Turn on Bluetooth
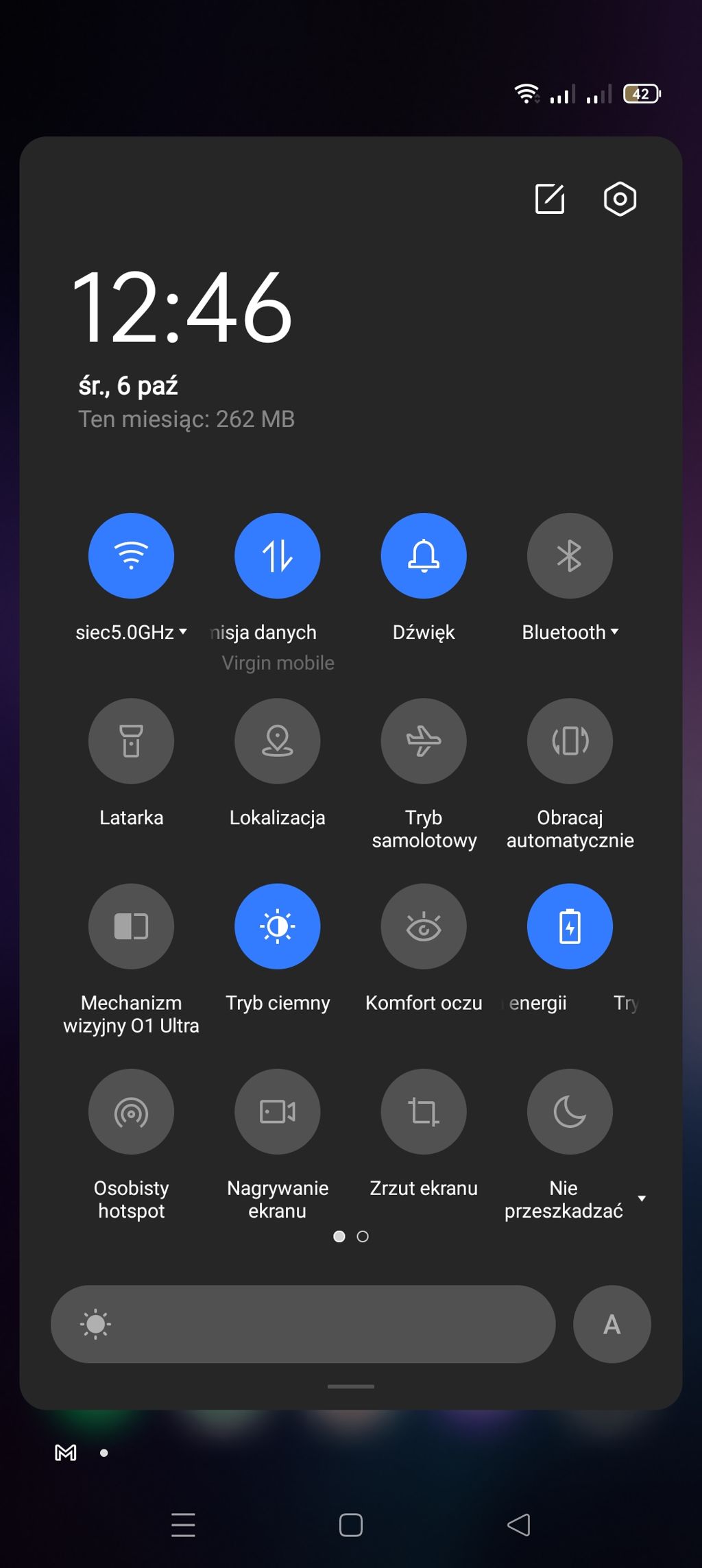 569,555
